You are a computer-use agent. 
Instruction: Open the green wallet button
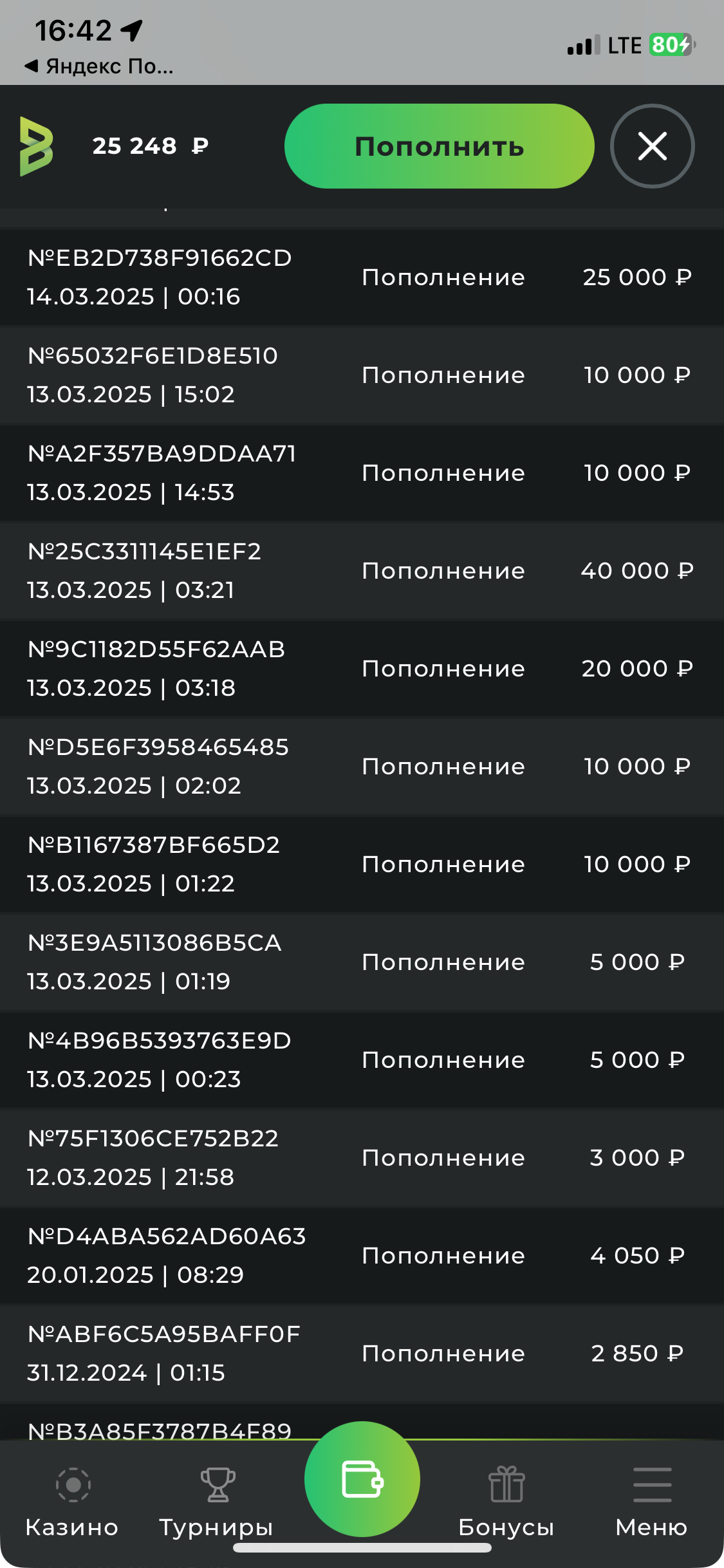coord(362,1479)
